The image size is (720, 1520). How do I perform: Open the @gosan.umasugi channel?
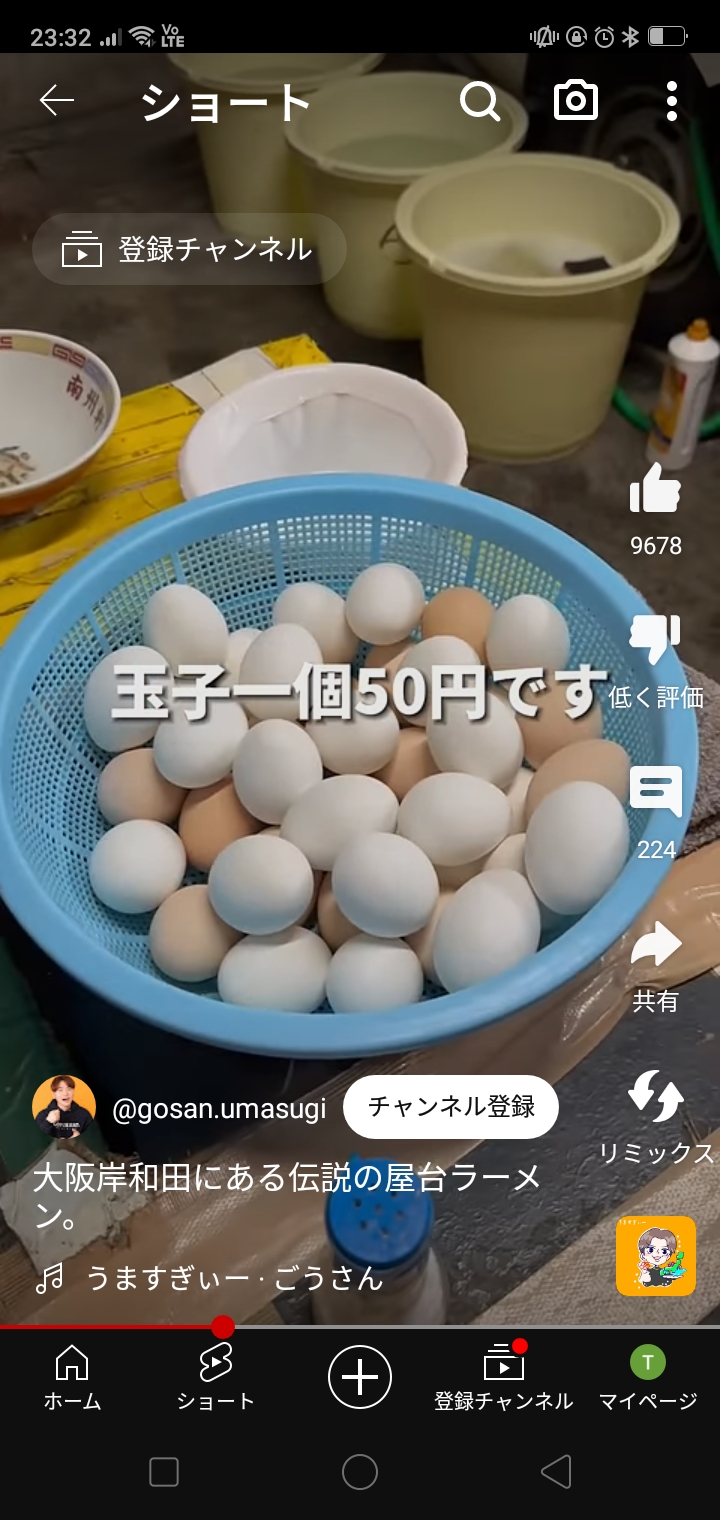pos(218,1109)
